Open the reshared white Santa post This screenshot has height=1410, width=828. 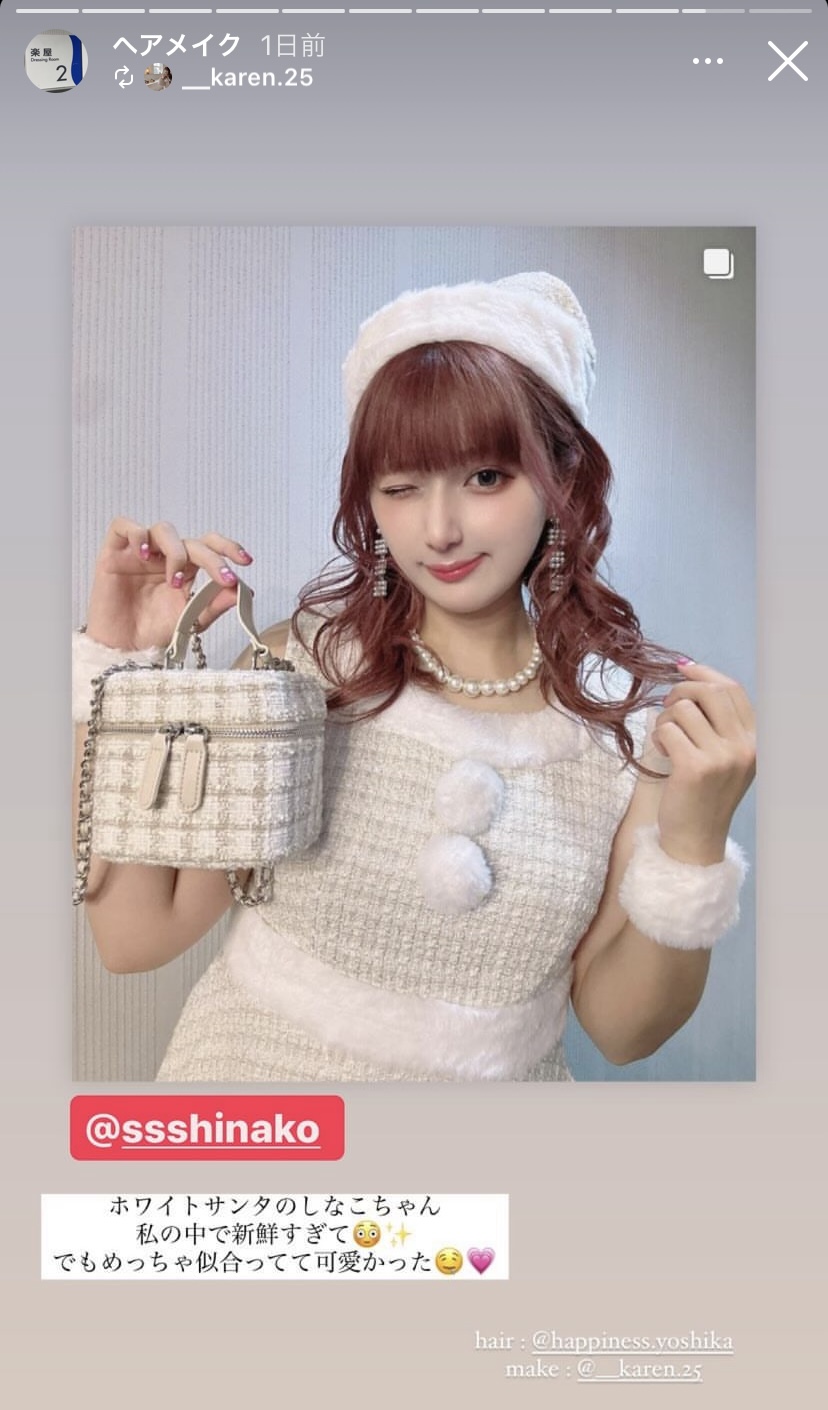coord(414,653)
